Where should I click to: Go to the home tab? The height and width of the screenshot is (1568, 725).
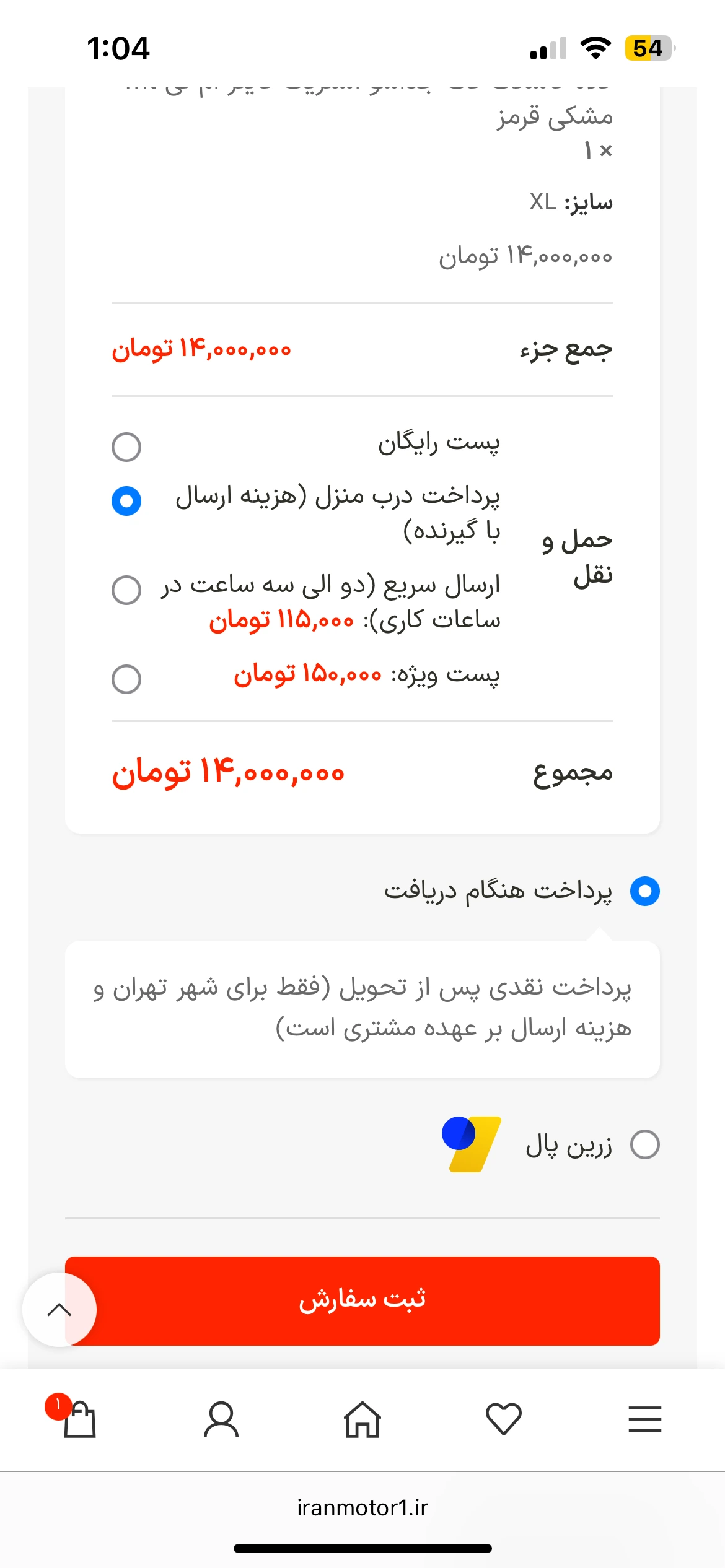362,1419
